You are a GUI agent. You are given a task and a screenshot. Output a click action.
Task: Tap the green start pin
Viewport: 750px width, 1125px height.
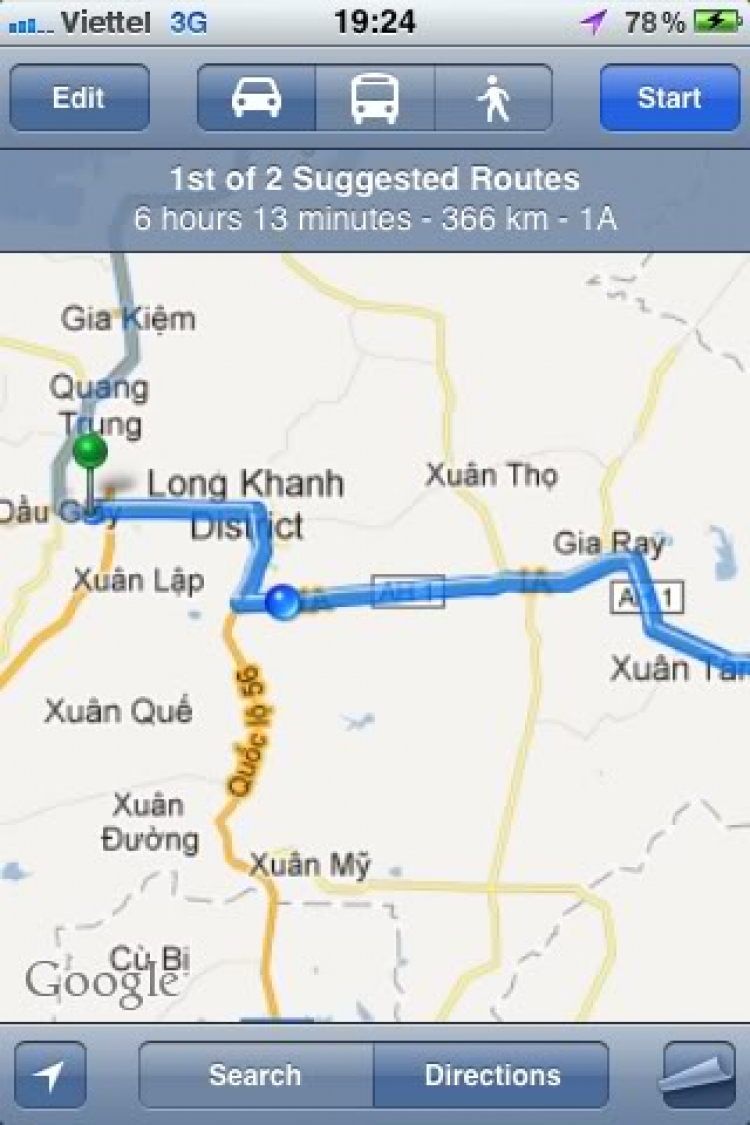click(x=90, y=453)
